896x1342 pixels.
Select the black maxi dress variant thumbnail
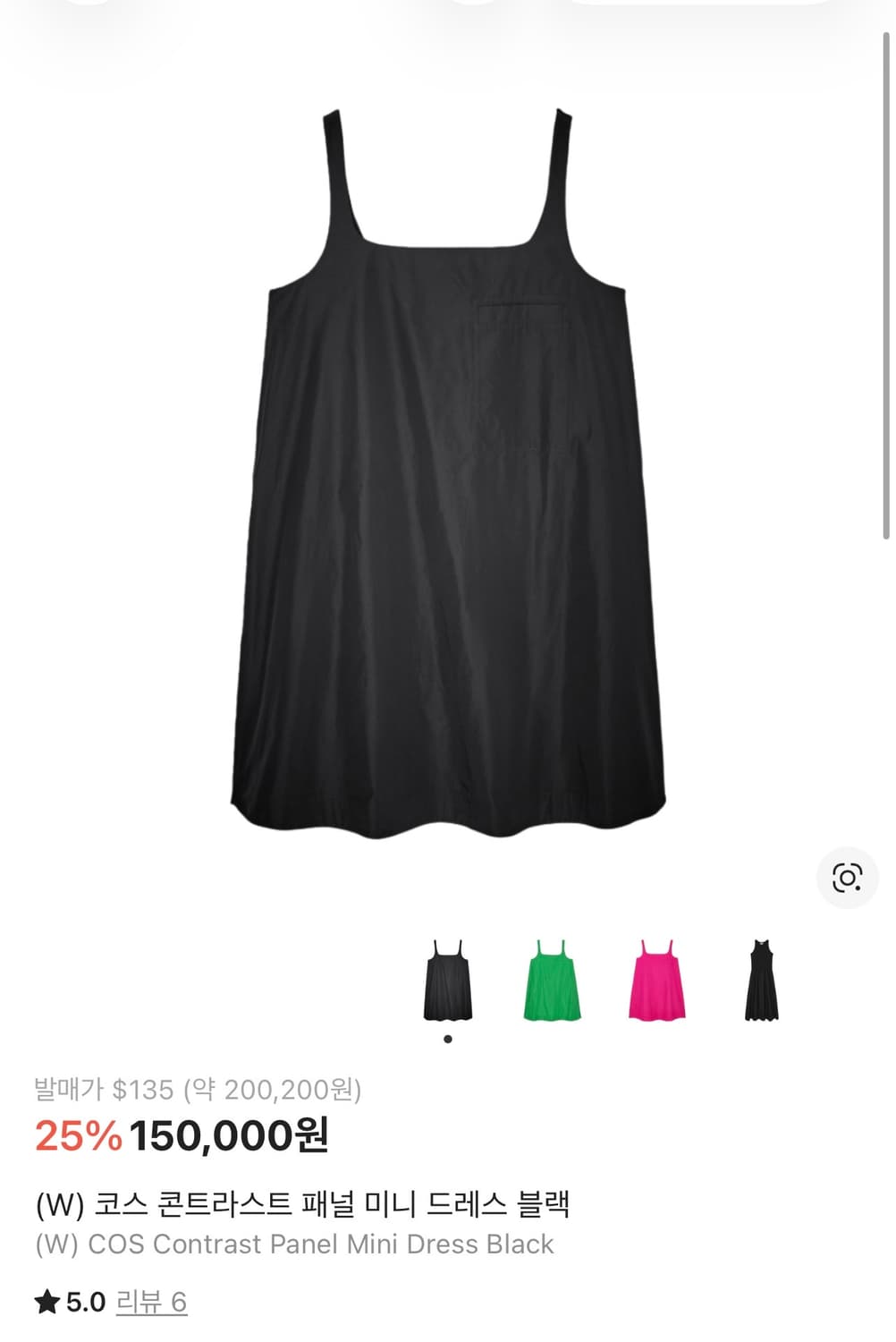pos(761,980)
